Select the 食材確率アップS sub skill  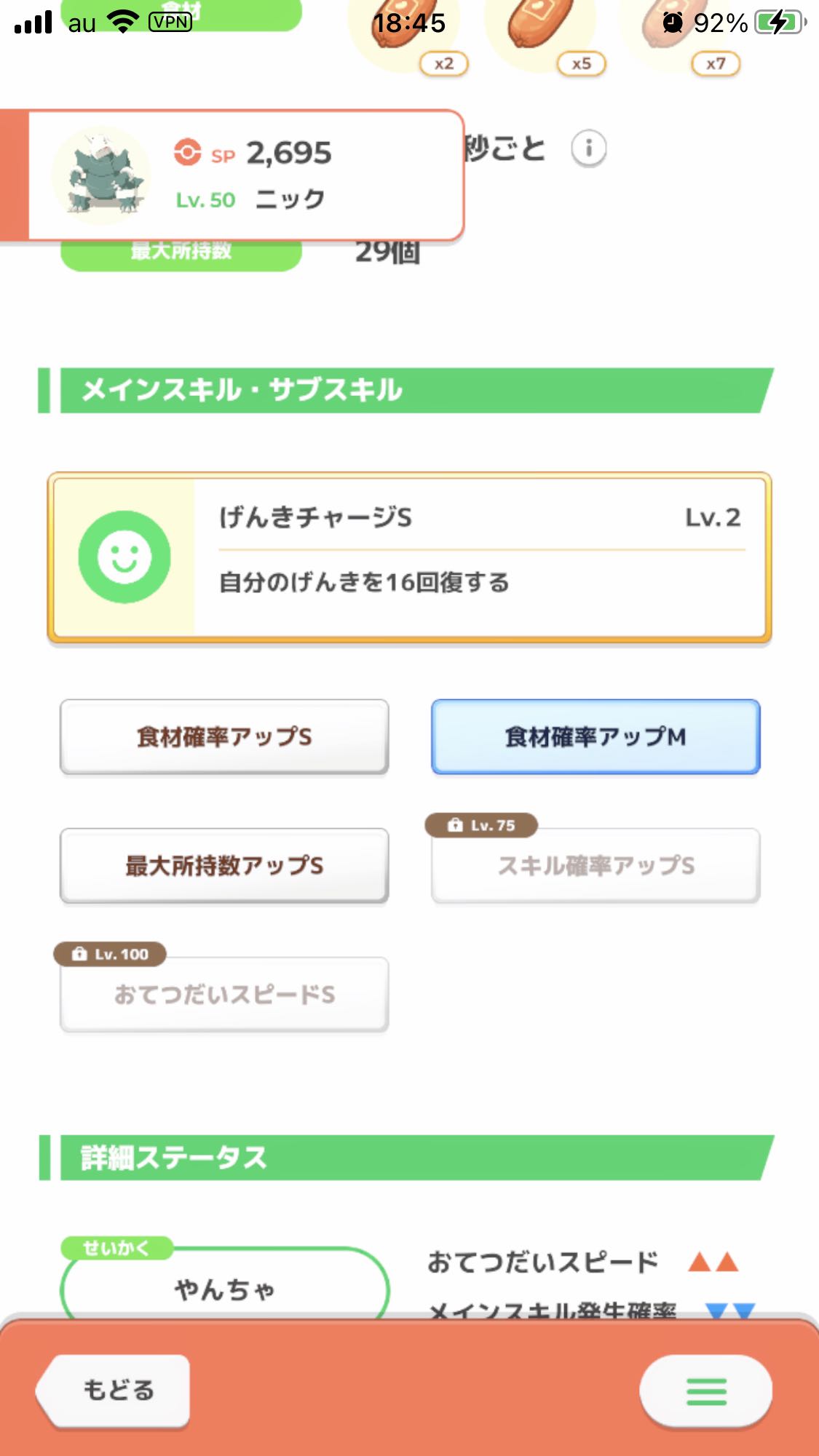[x=224, y=737]
